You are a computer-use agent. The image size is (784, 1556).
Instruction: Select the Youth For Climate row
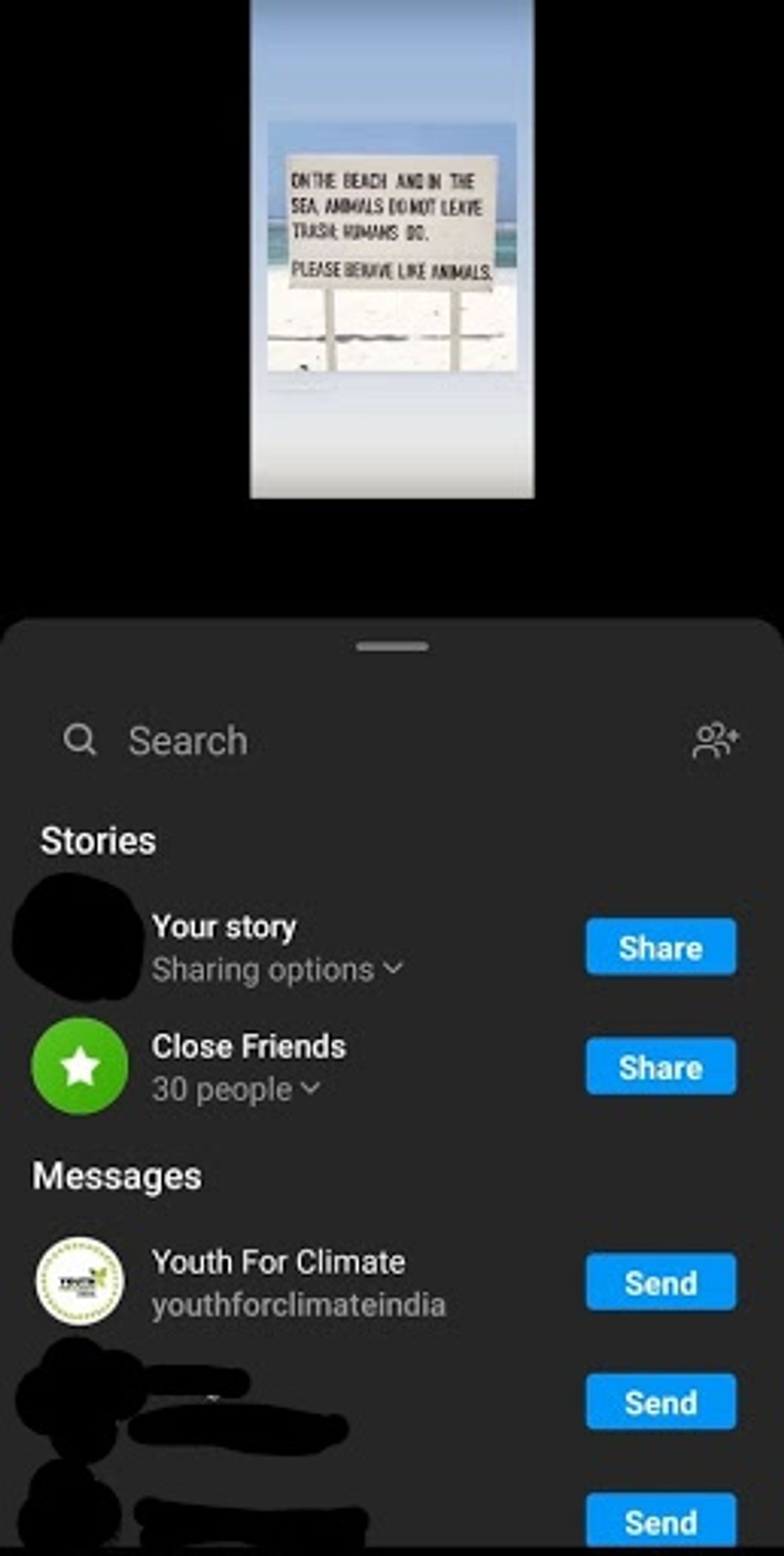[x=392, y=1282]
